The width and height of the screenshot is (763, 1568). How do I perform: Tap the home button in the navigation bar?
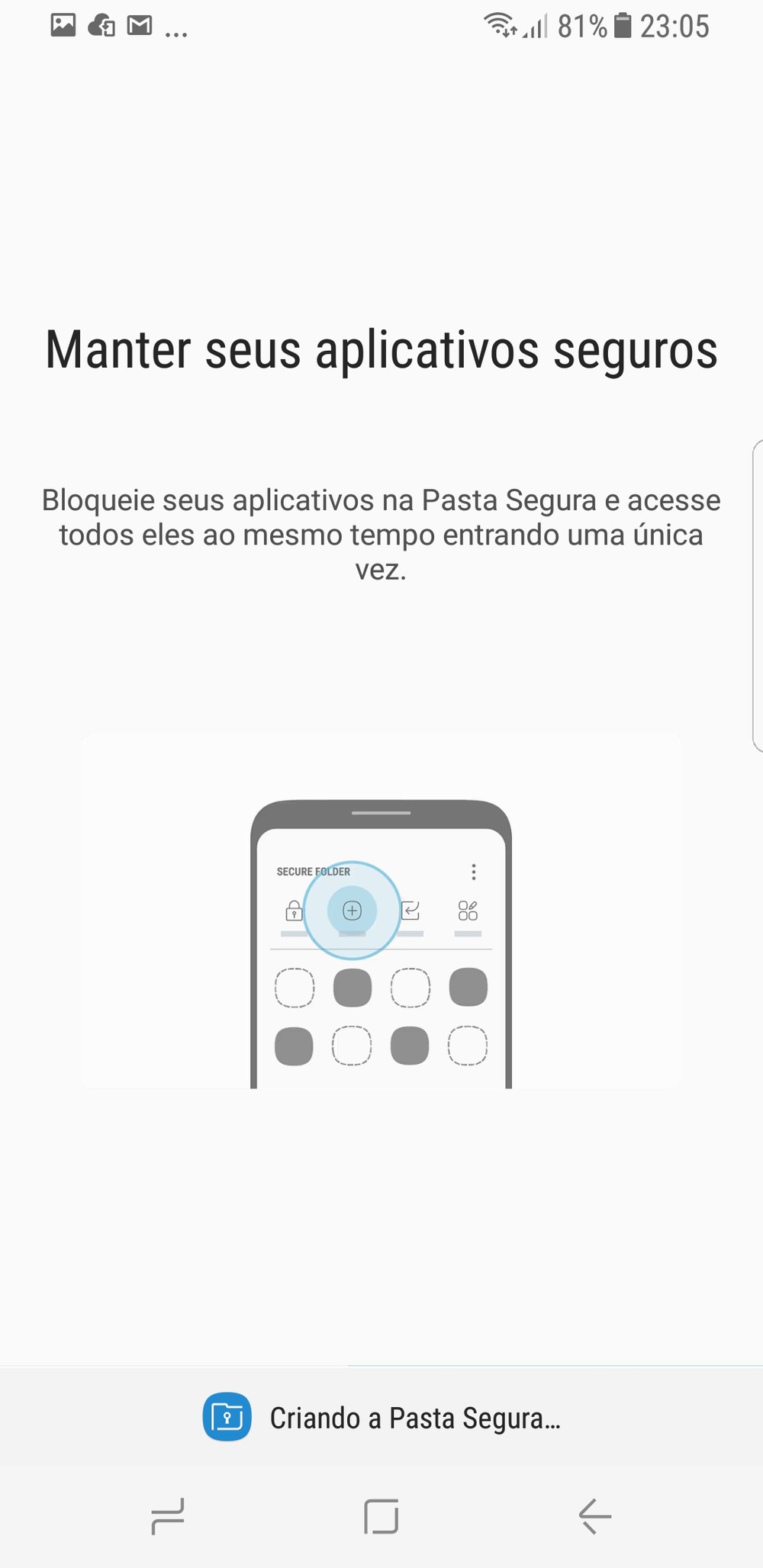pyautogui.click(x=381, y=1515)
